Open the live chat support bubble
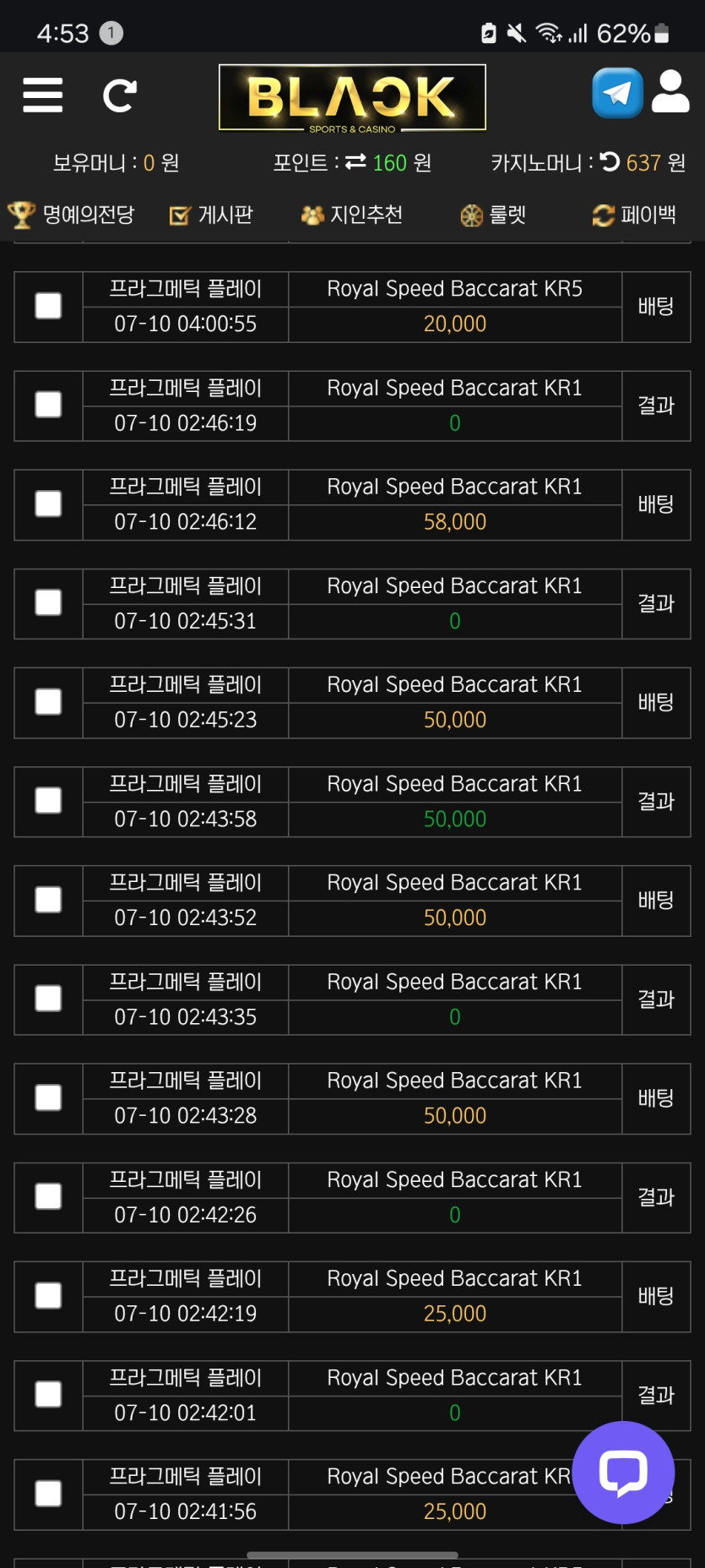705x1568 pixels. [623, 1473]
